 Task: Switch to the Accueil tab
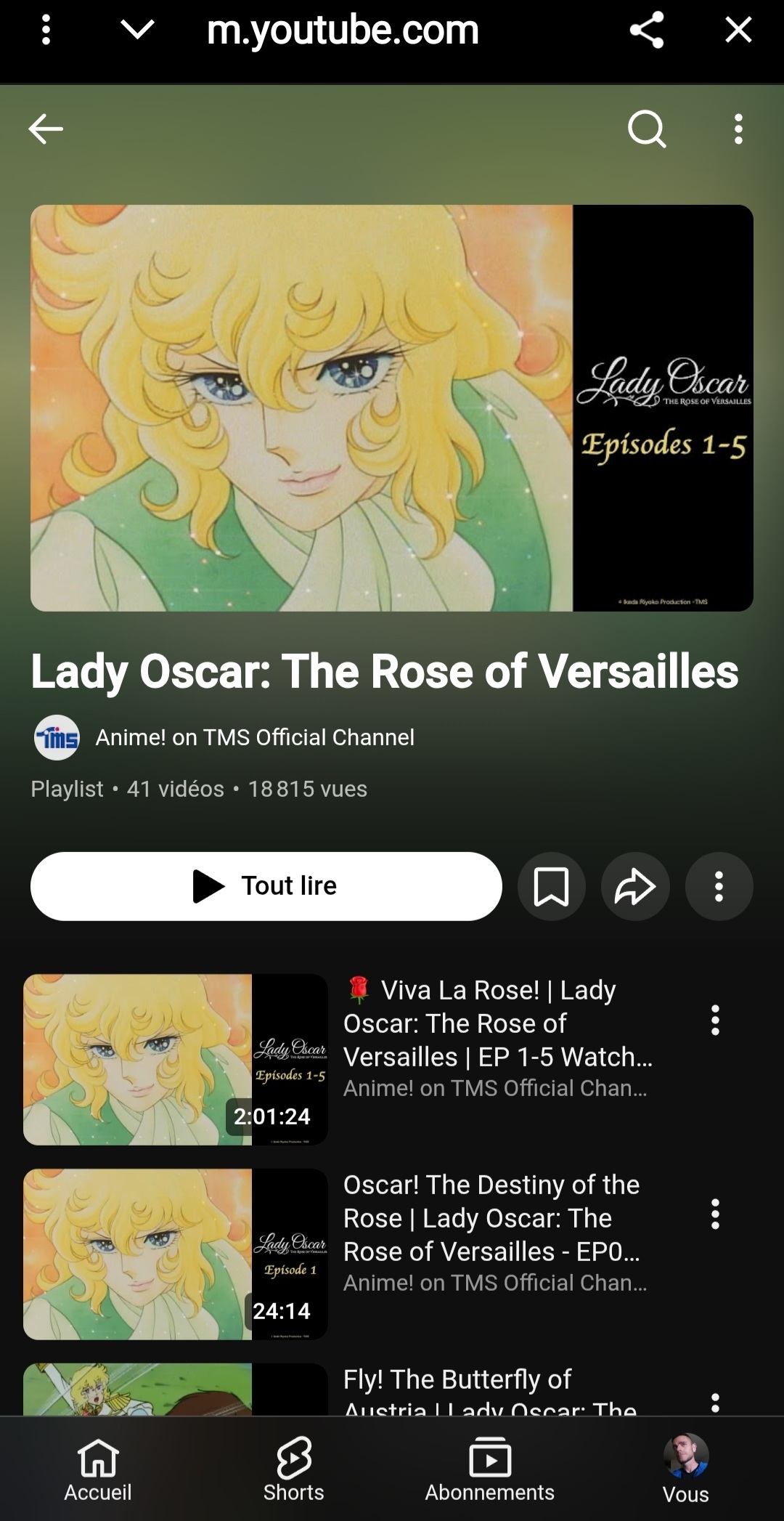pos(98,1469)
